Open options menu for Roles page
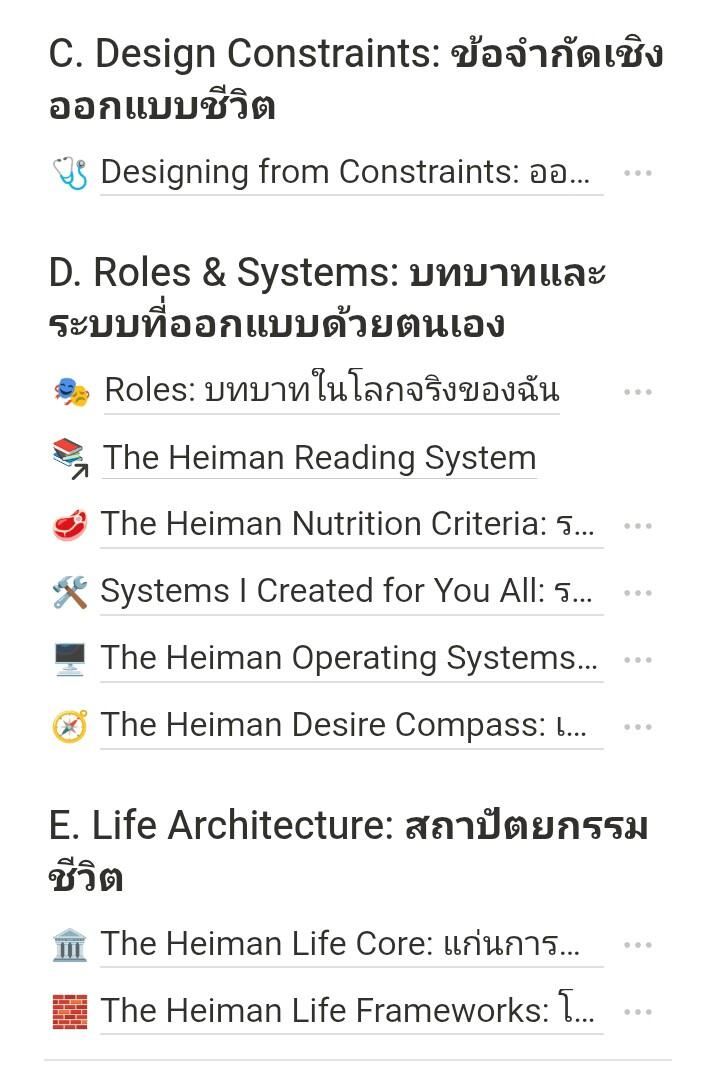 tap(637, 392)
